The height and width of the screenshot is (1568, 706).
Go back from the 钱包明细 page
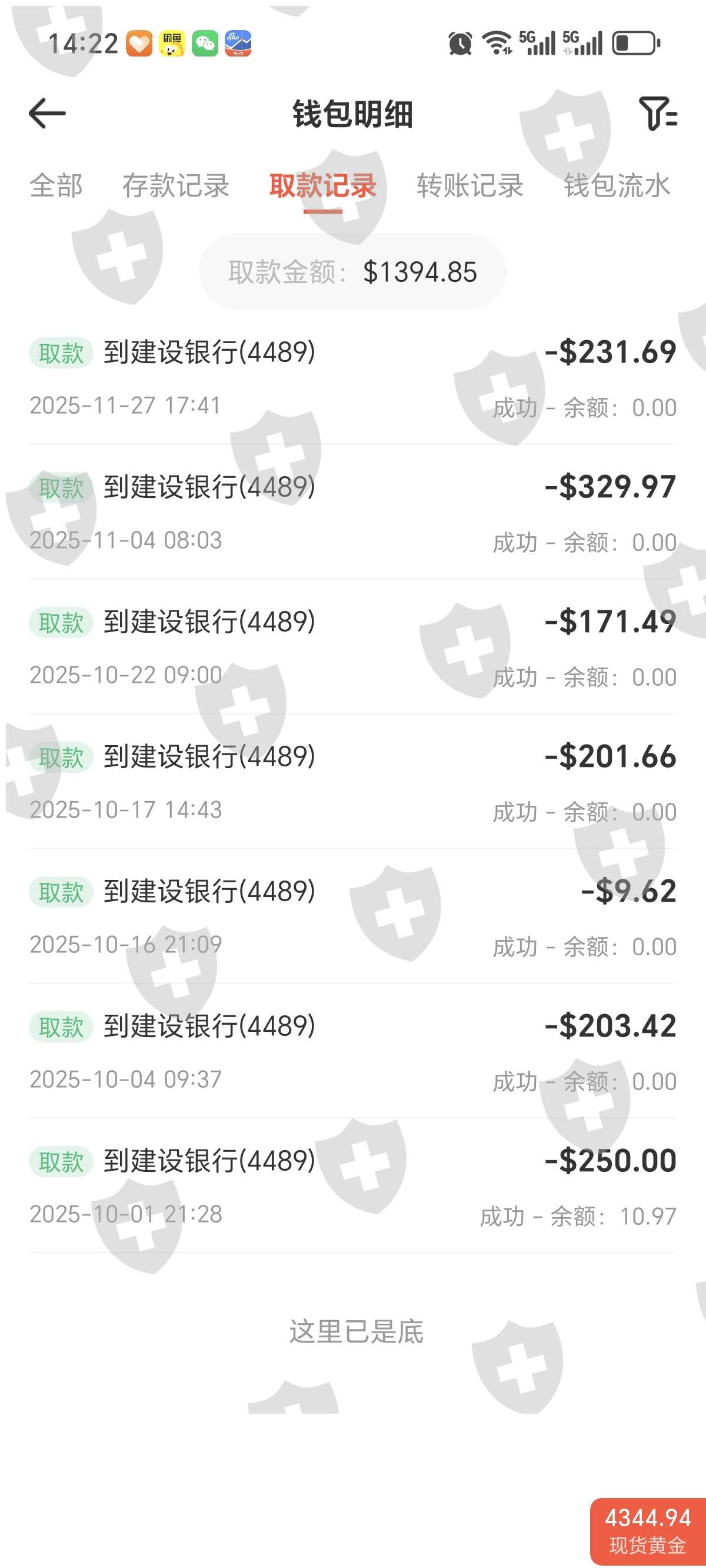(47, 113)
